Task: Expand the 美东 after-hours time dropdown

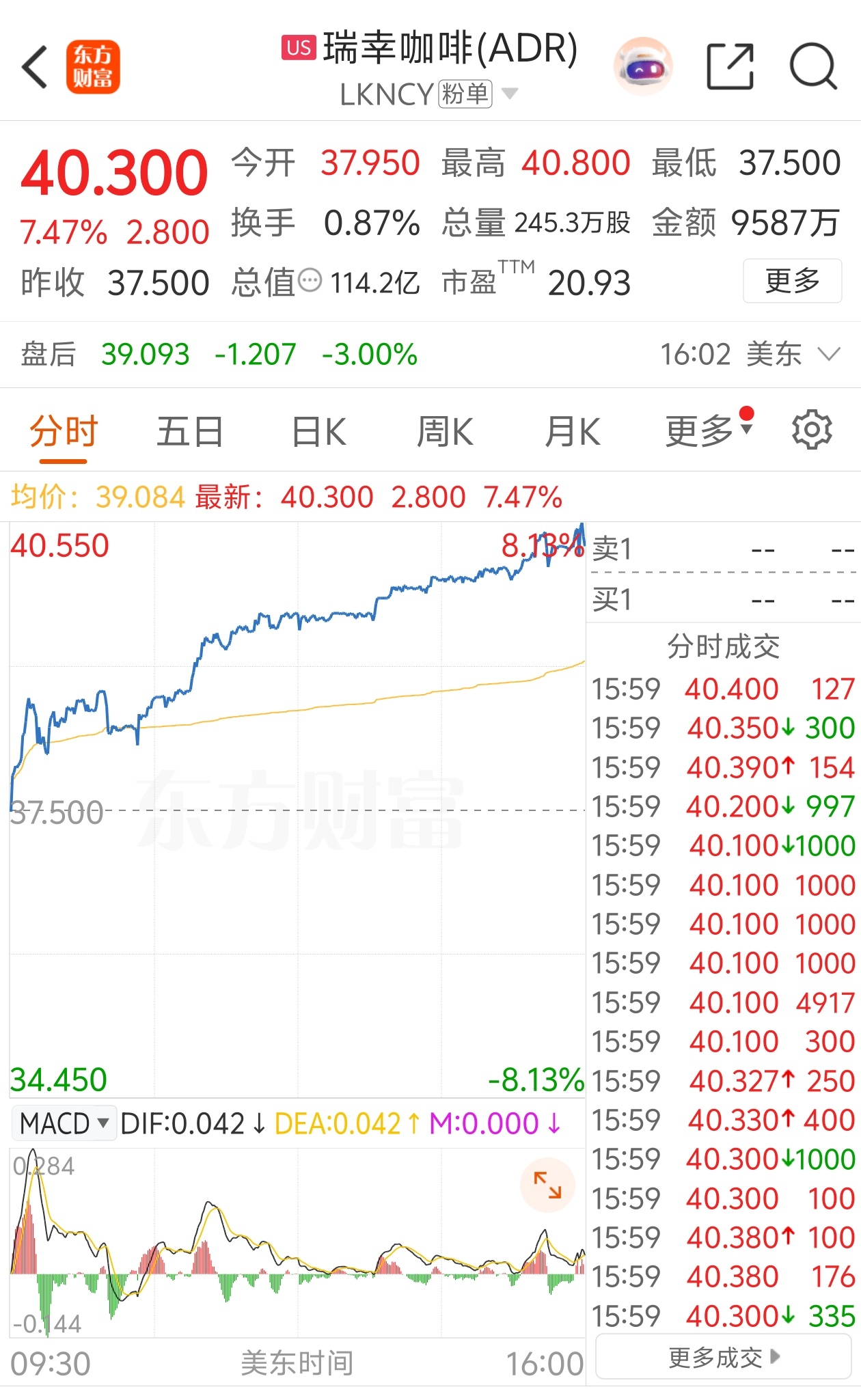Action: [829, 354]
